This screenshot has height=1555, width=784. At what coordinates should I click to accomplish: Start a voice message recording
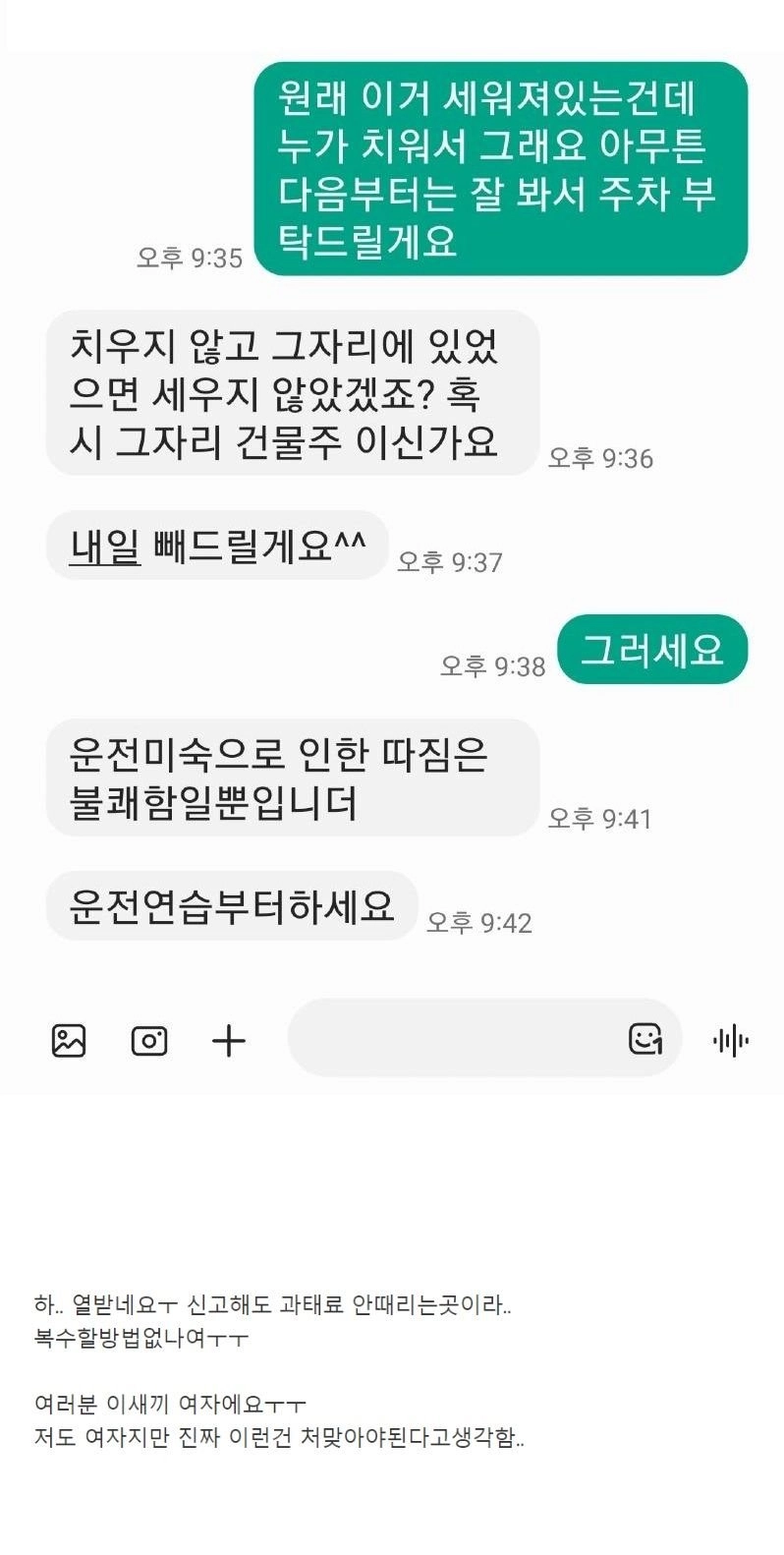pyautogui.click(x=730, y=1040)
